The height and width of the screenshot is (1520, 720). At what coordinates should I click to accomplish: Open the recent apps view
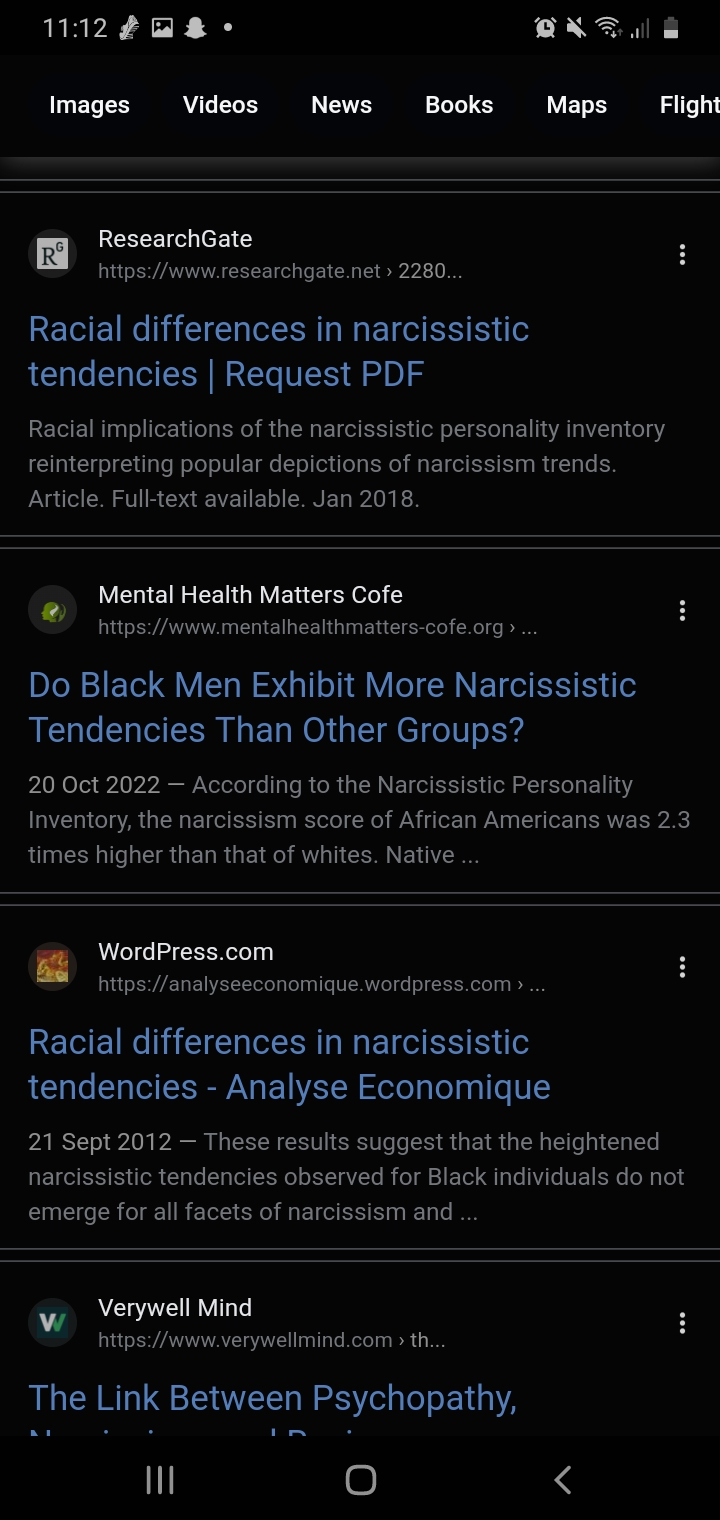[x=160, y=1480]
